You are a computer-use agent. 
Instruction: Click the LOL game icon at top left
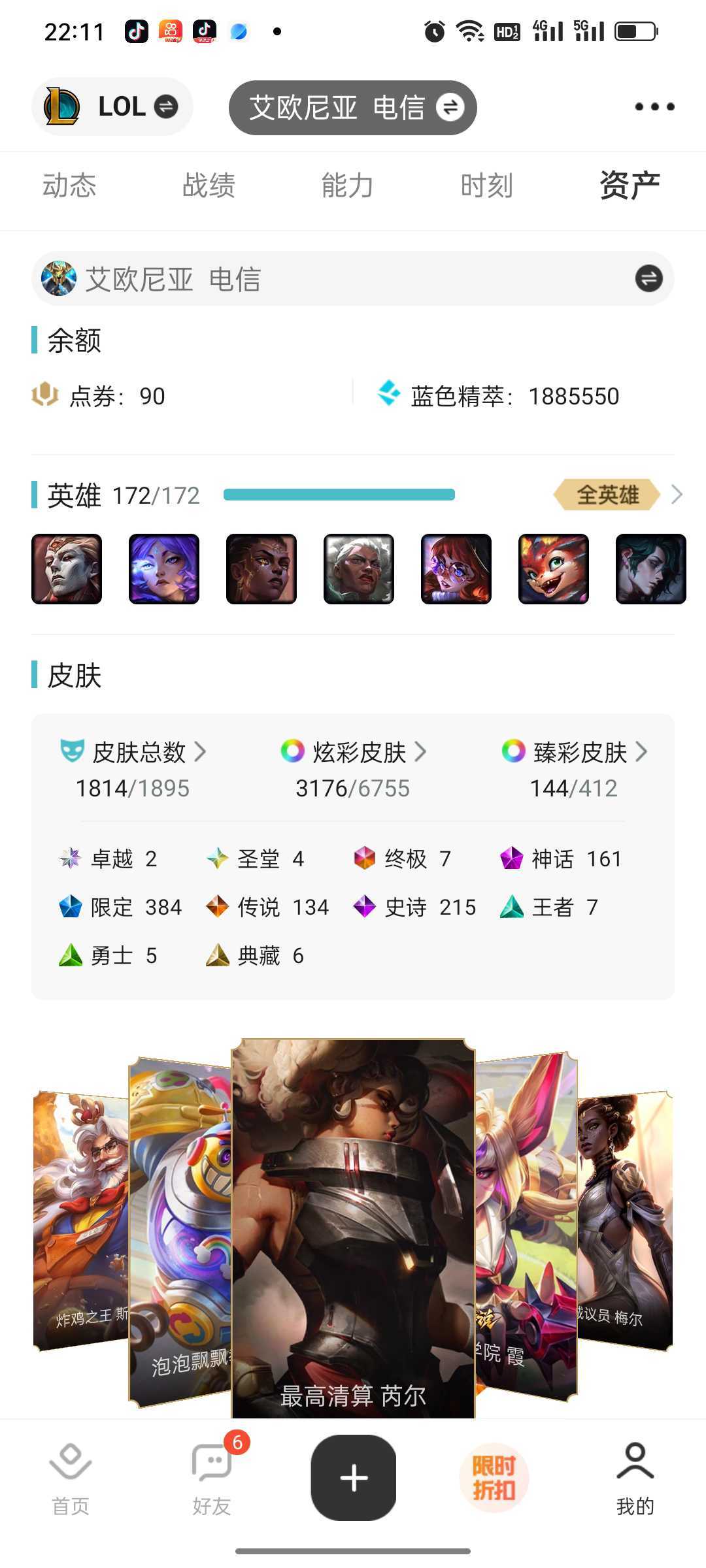coord(62,106)
